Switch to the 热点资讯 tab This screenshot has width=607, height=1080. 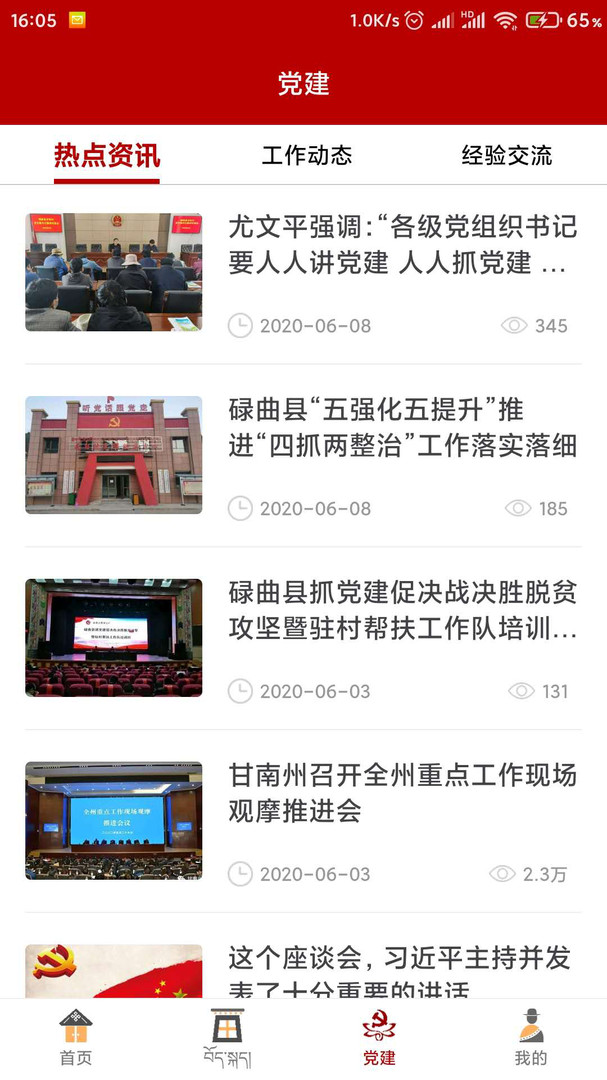click(x=107, y=155)
